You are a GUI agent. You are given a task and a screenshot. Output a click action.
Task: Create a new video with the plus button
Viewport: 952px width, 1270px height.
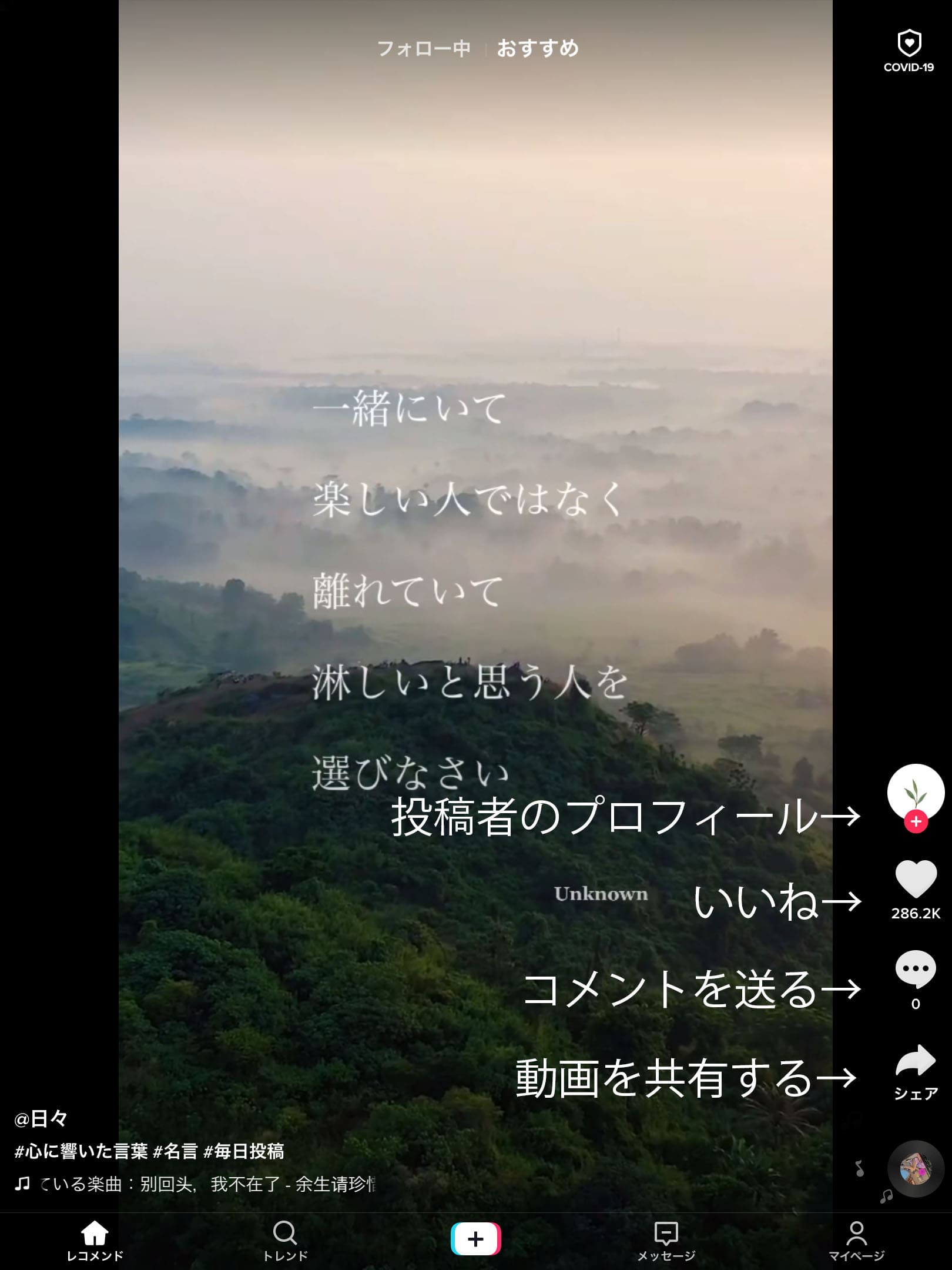tap(475, 1239)
